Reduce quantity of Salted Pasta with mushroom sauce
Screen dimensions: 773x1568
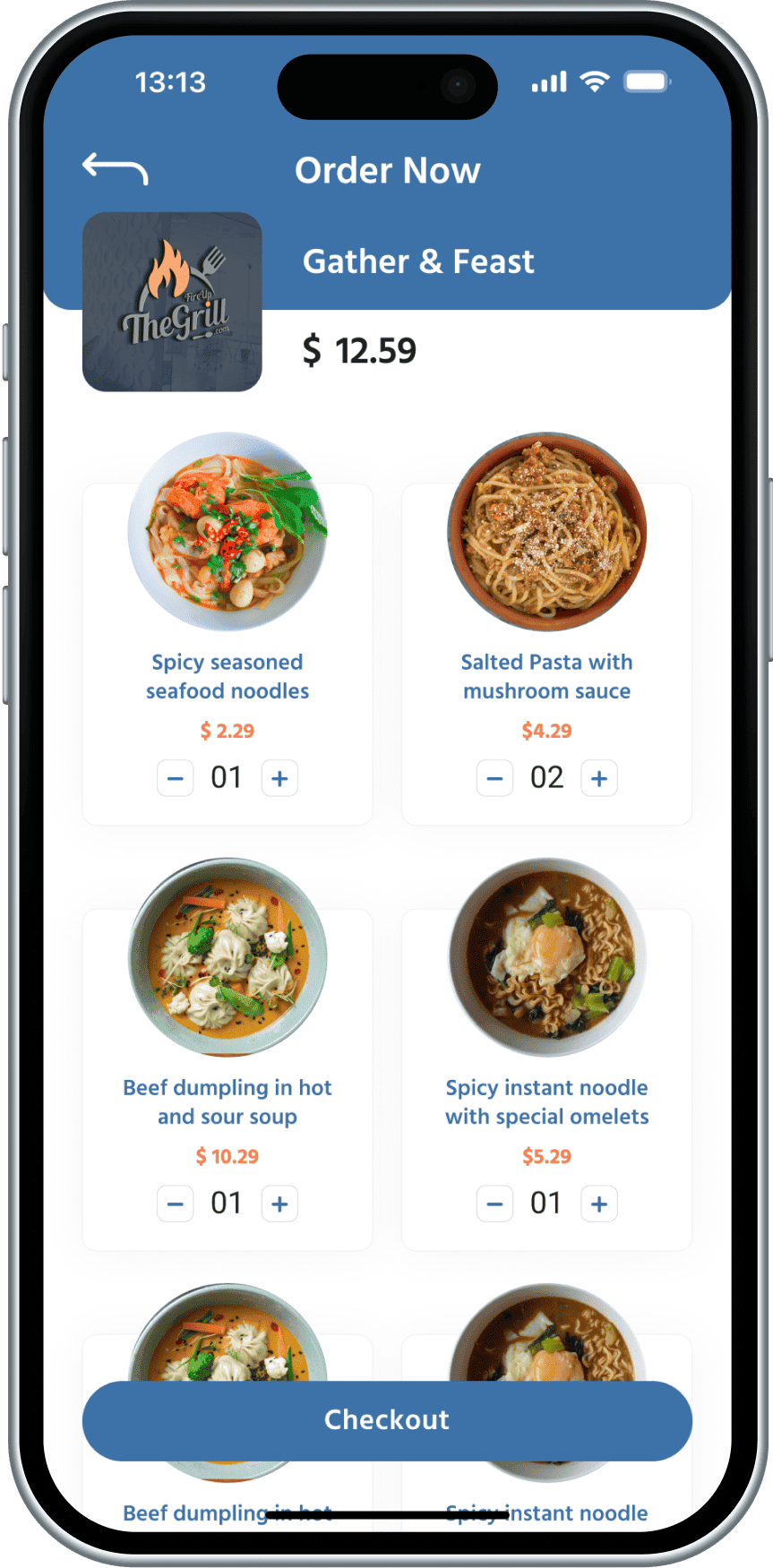494,778
